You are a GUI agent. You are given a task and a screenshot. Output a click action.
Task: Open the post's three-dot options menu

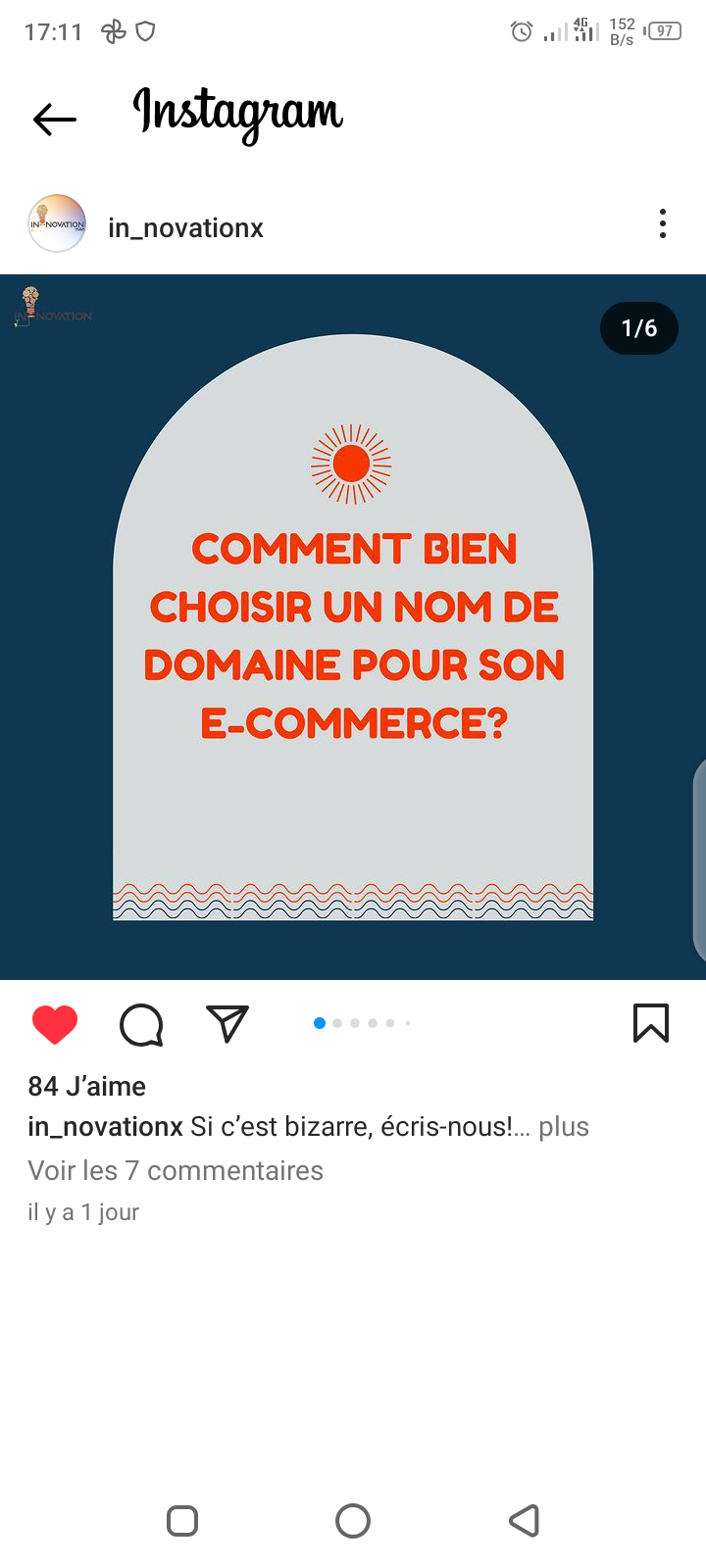click(x=663, y=224)
